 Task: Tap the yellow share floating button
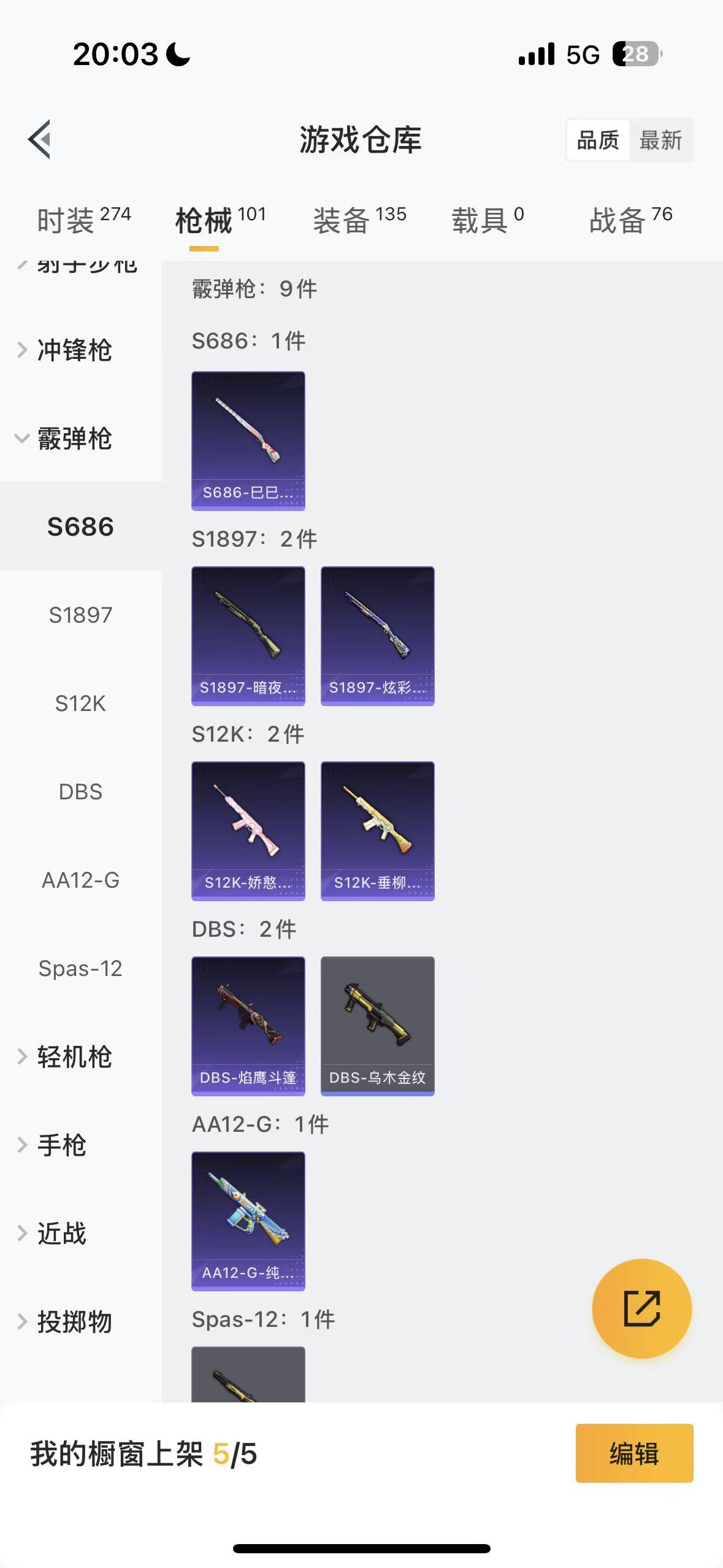point(641,1309)
